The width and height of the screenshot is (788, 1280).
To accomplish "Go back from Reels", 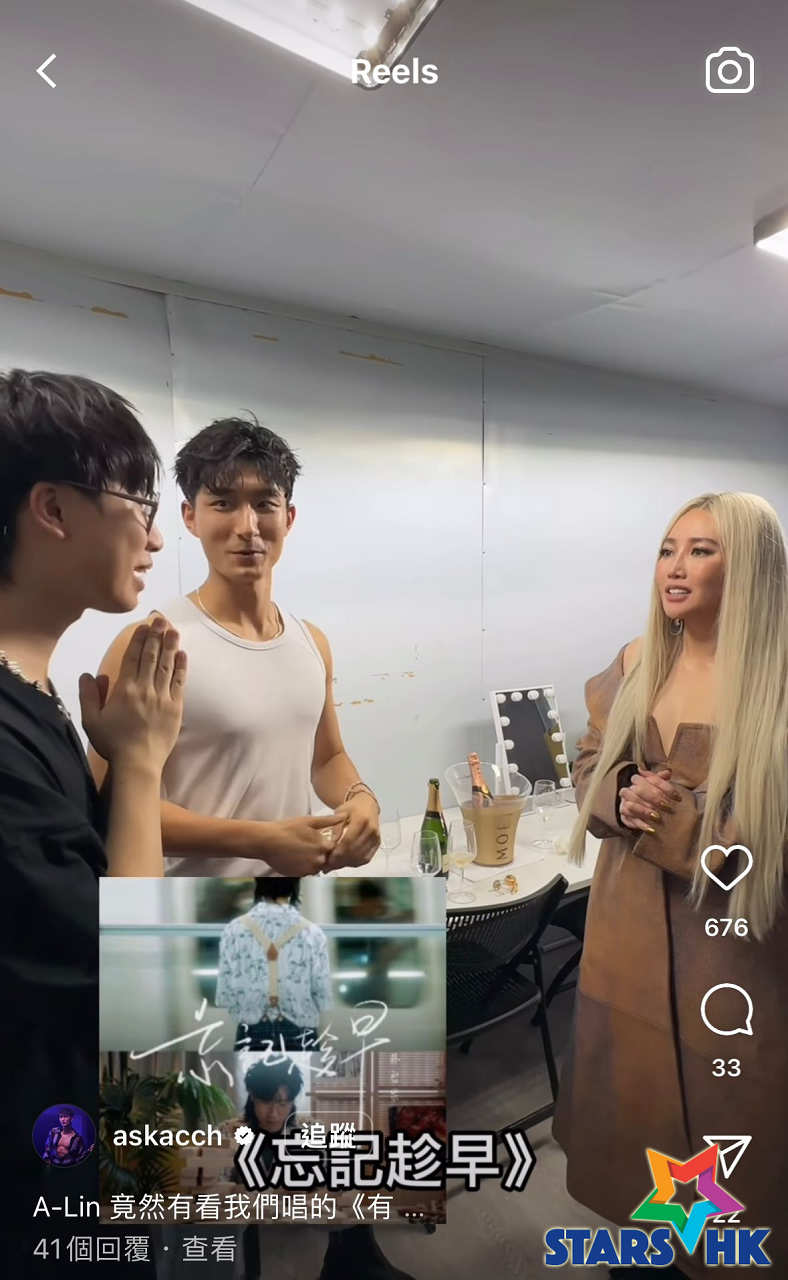I will (46, 71).
